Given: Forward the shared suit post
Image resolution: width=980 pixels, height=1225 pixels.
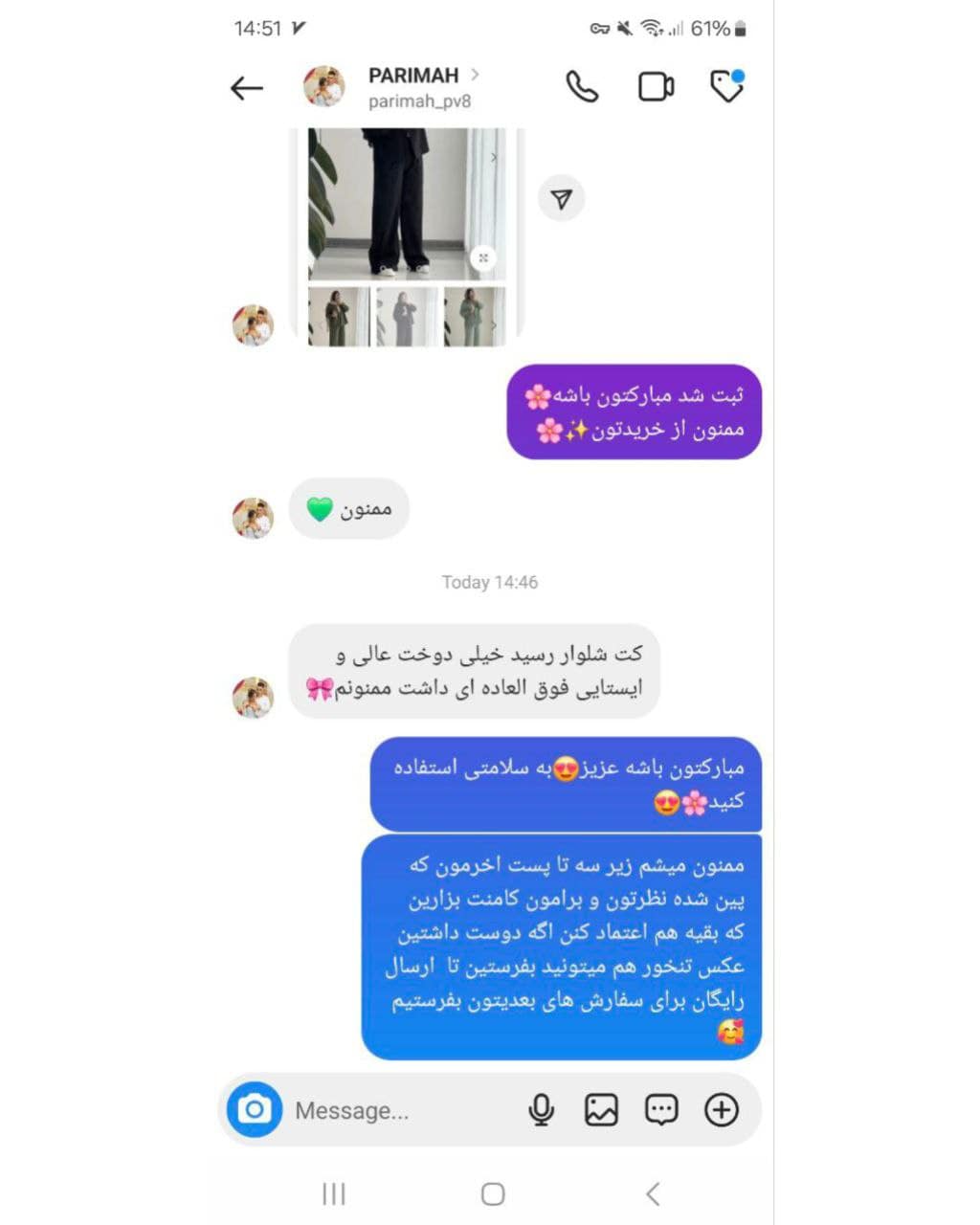Looking at the screenshot, I should tap(562, 199).
